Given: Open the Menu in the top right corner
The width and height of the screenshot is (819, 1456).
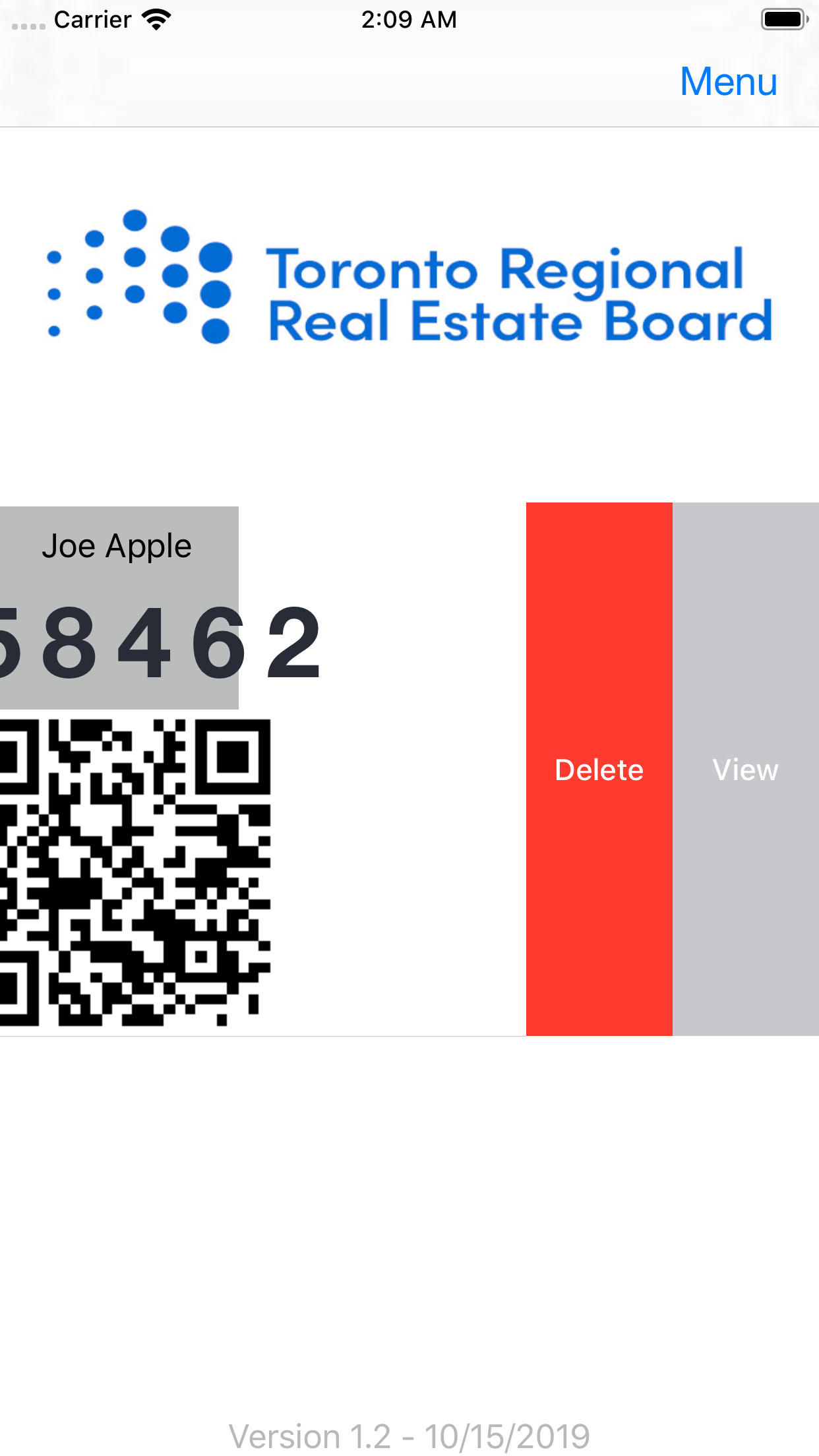Looking at the screenshot, I should (727, 81).
